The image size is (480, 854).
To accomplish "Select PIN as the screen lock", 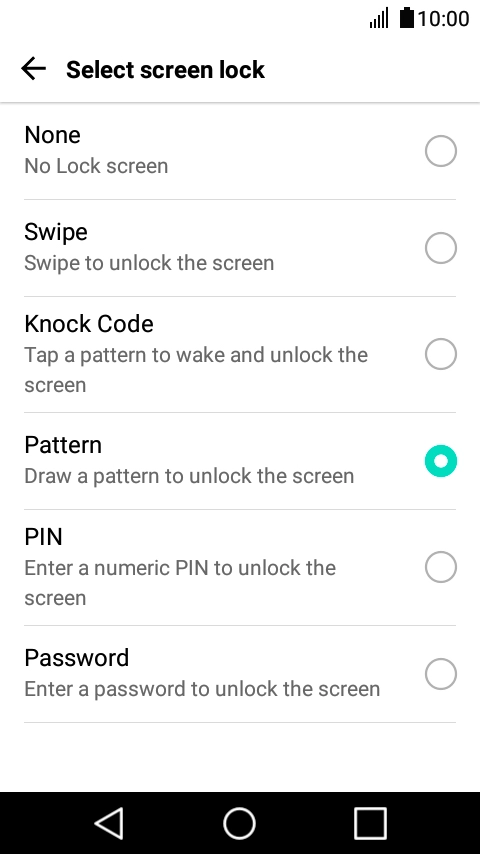I will click(240, 567).
